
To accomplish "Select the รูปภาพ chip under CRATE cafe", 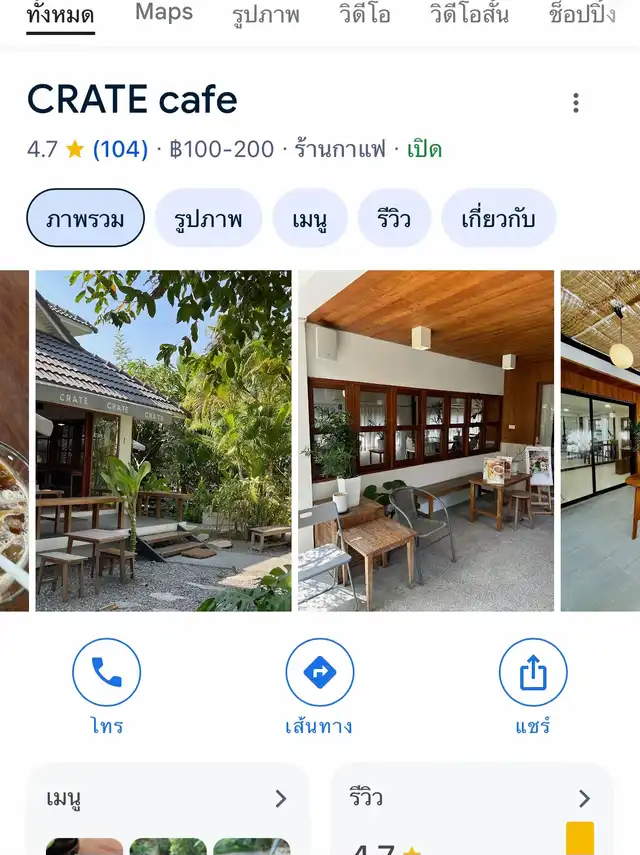I will click(208, 218).
